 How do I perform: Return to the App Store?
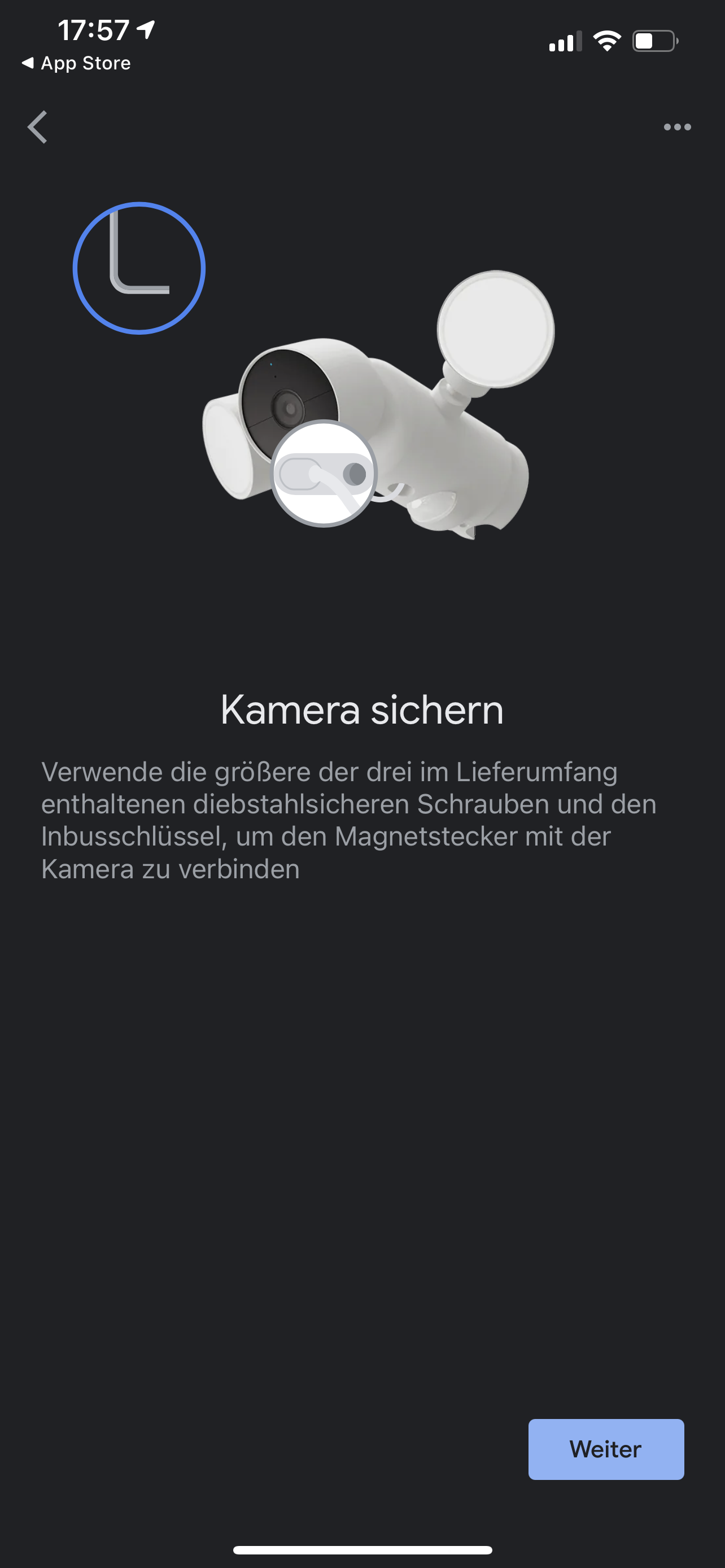(x=76, y=63)
